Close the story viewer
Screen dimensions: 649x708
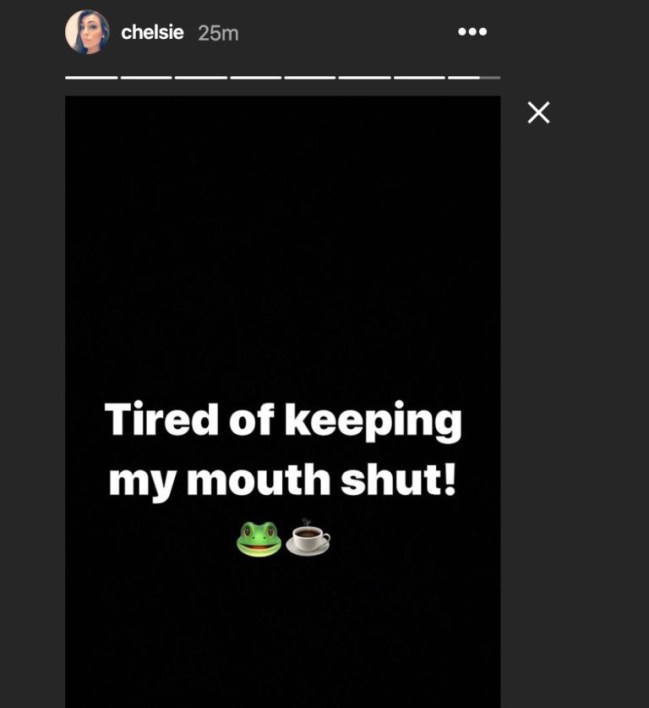coord(538,113)
